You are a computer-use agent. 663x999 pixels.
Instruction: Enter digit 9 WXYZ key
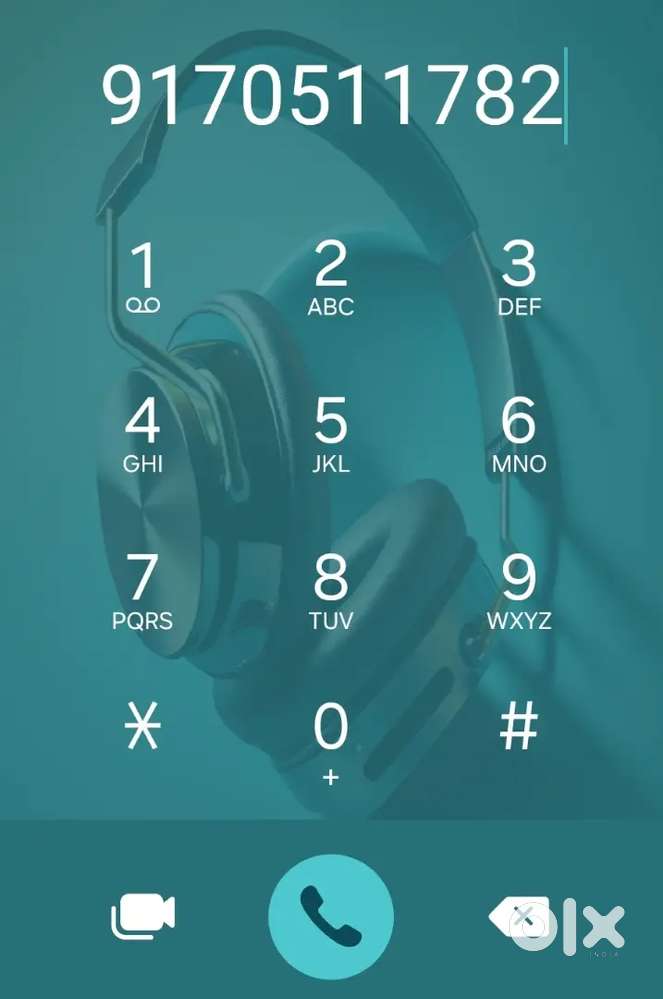[519, 590]
